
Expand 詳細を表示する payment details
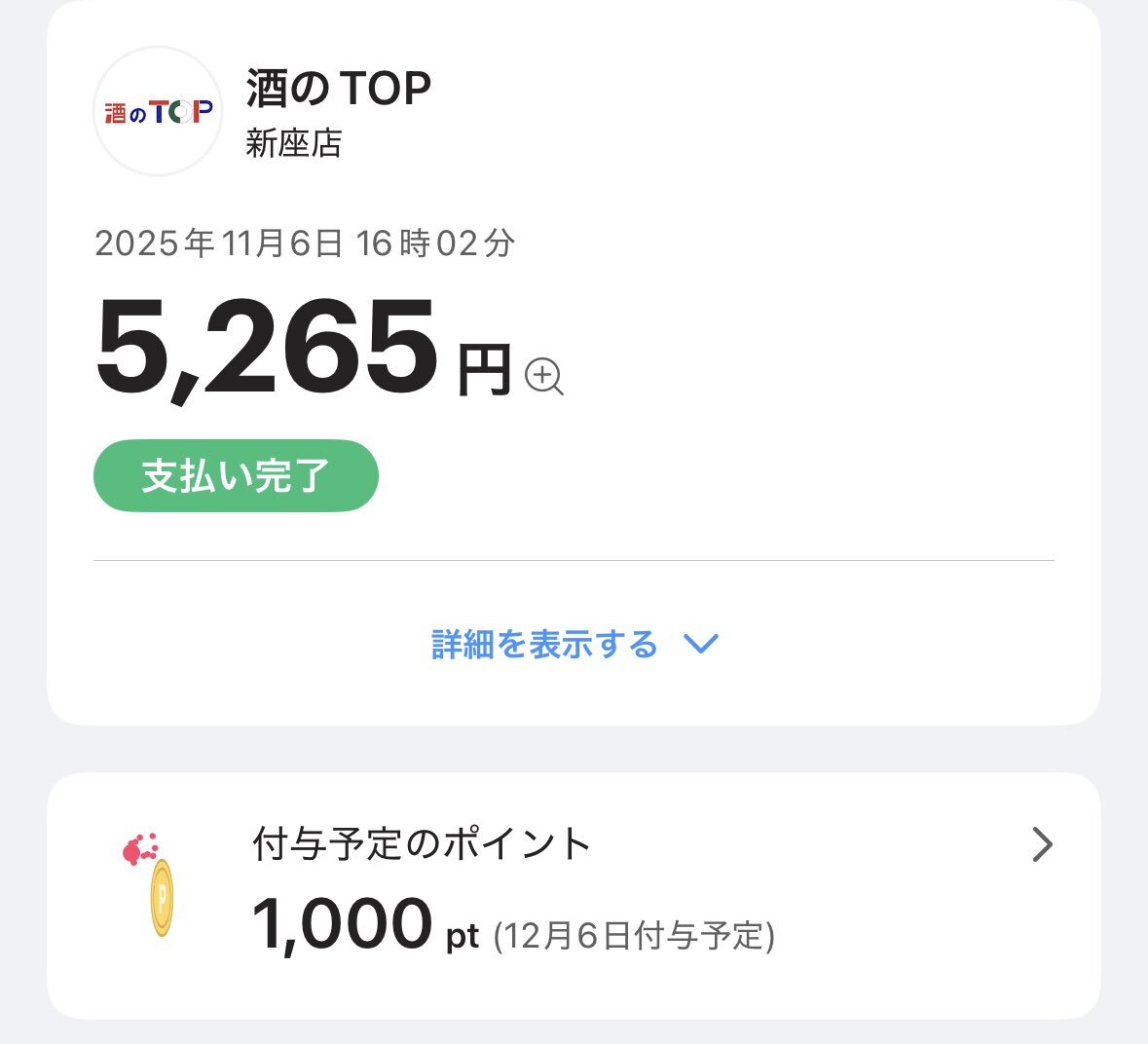[574, 644]
